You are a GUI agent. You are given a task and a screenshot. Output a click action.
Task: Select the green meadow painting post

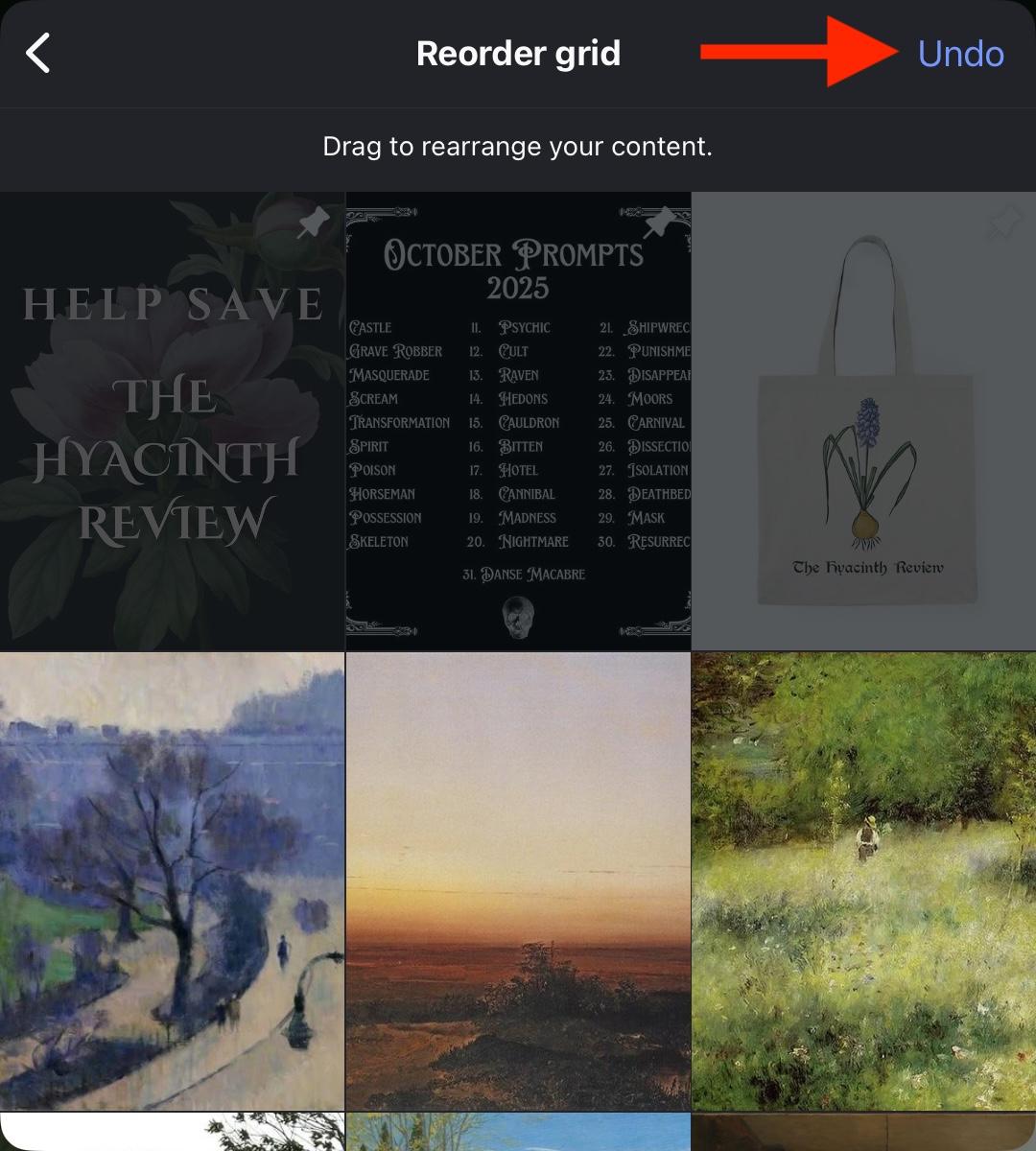pyautogui.click(x=863, y=881)
